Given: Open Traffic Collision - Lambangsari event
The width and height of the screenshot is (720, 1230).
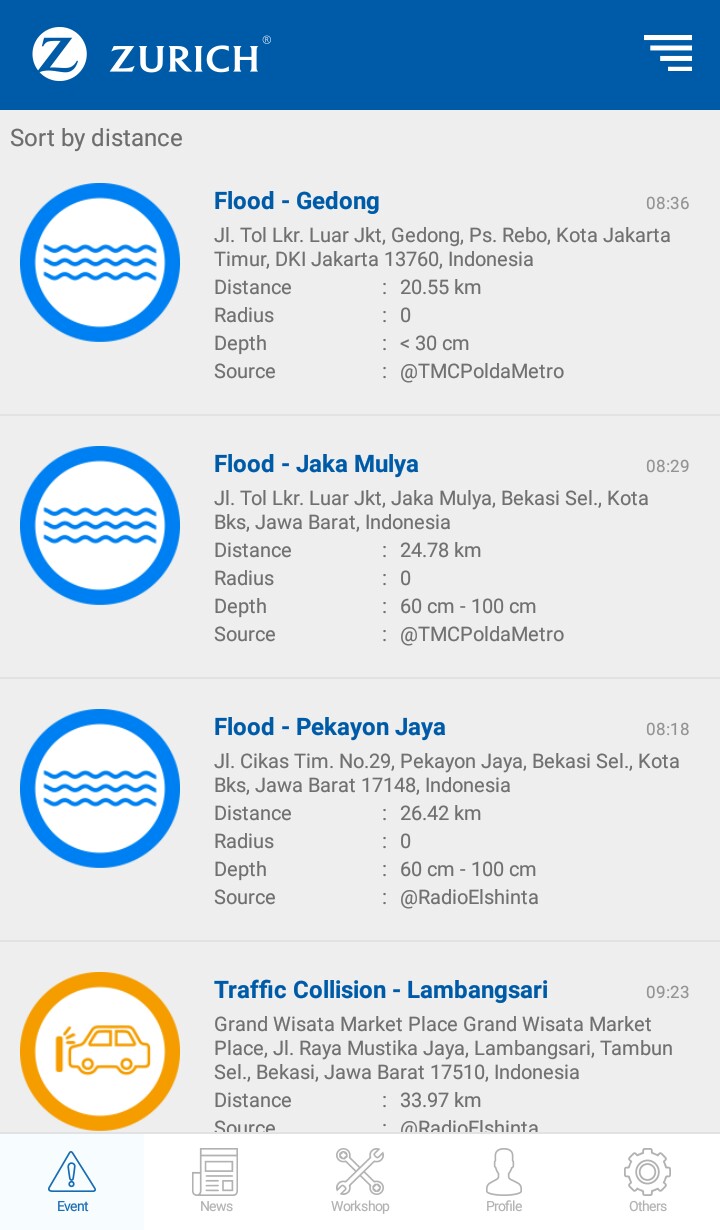Looking at the screenshot, I should coord(360,1038).
